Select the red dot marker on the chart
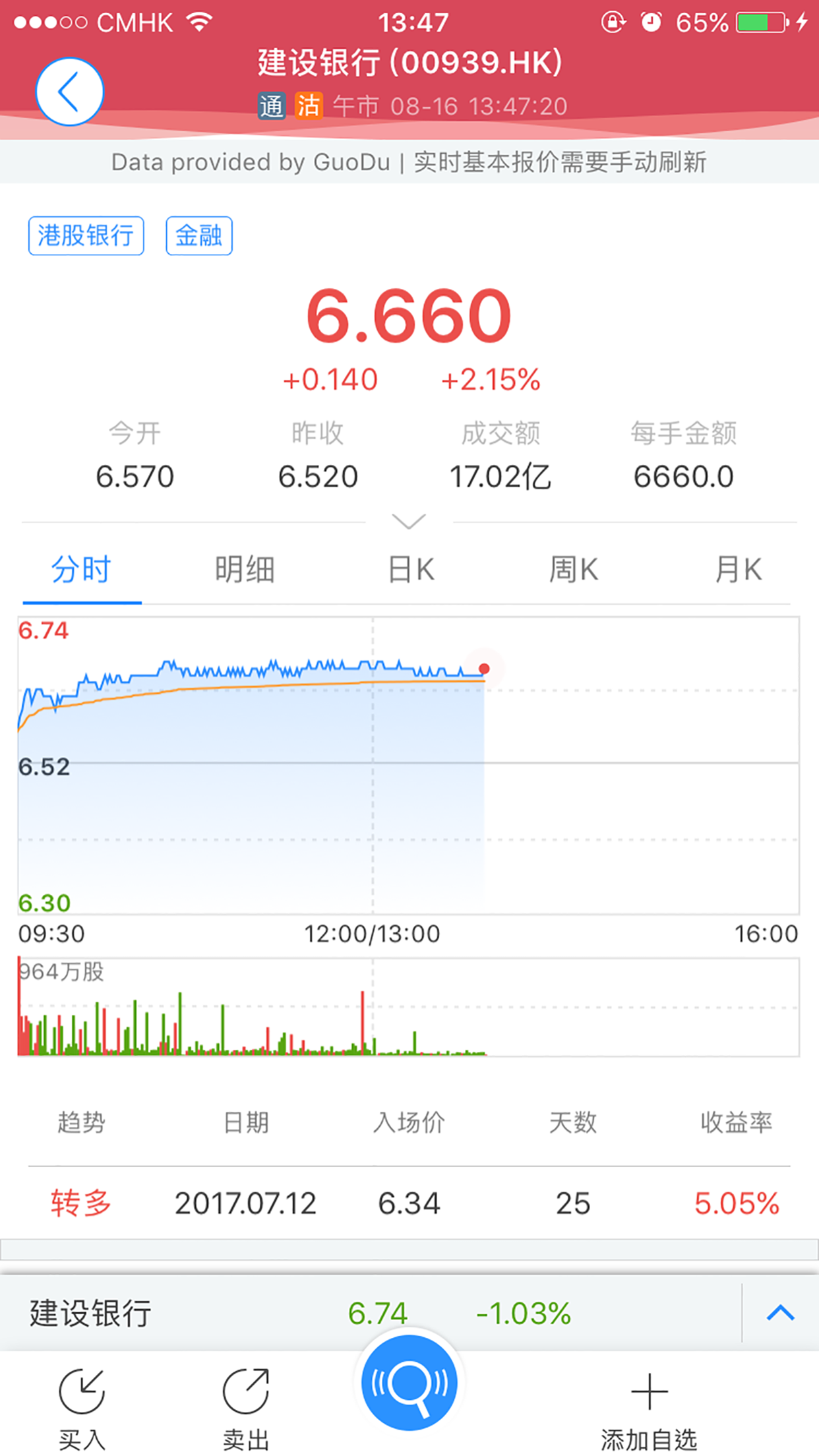Image resolution: width=819 pixels, height=1456 pixels. [x=485, y=668]
